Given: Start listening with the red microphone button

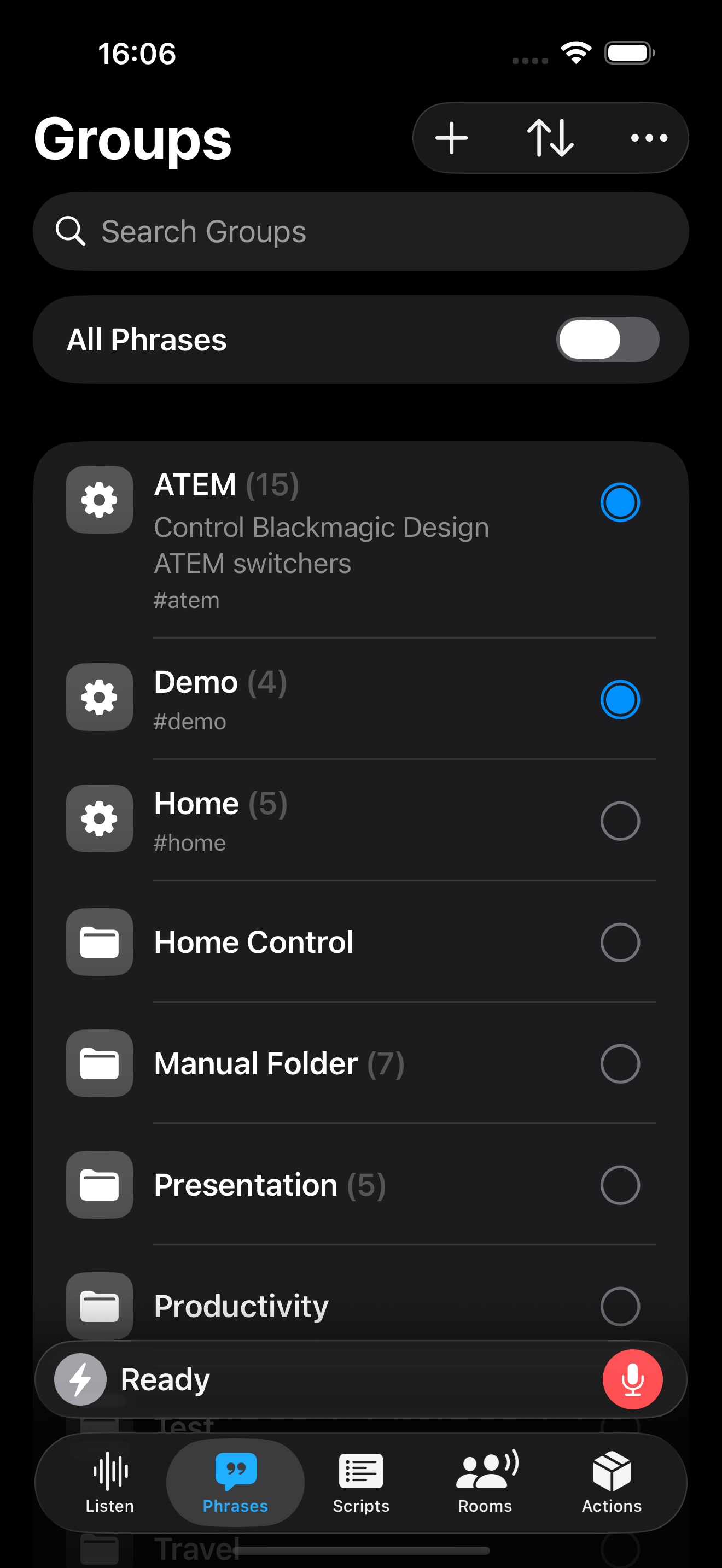Looking at the screenshot, I should click(632, 1379).
